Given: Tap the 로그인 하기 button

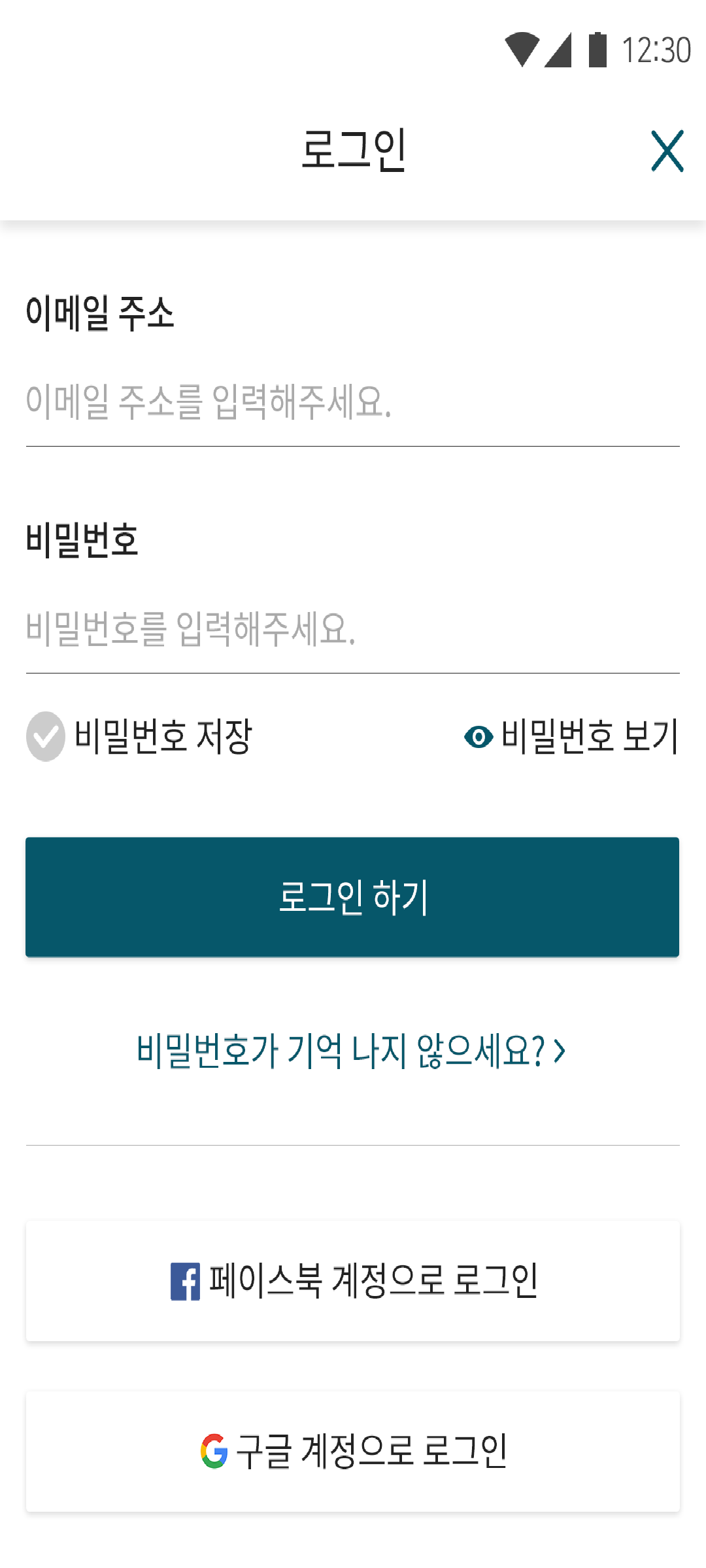Looking at the screenshot, I should (x=352, y=897).
